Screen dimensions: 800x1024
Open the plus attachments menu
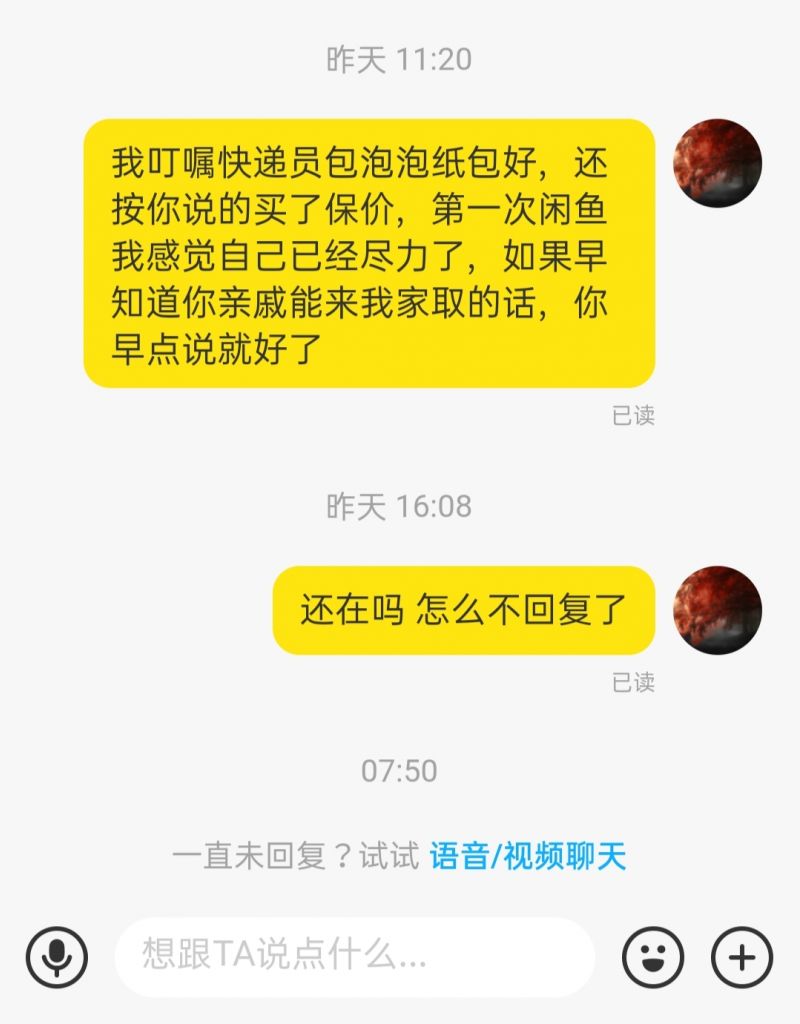click(741, 957)
